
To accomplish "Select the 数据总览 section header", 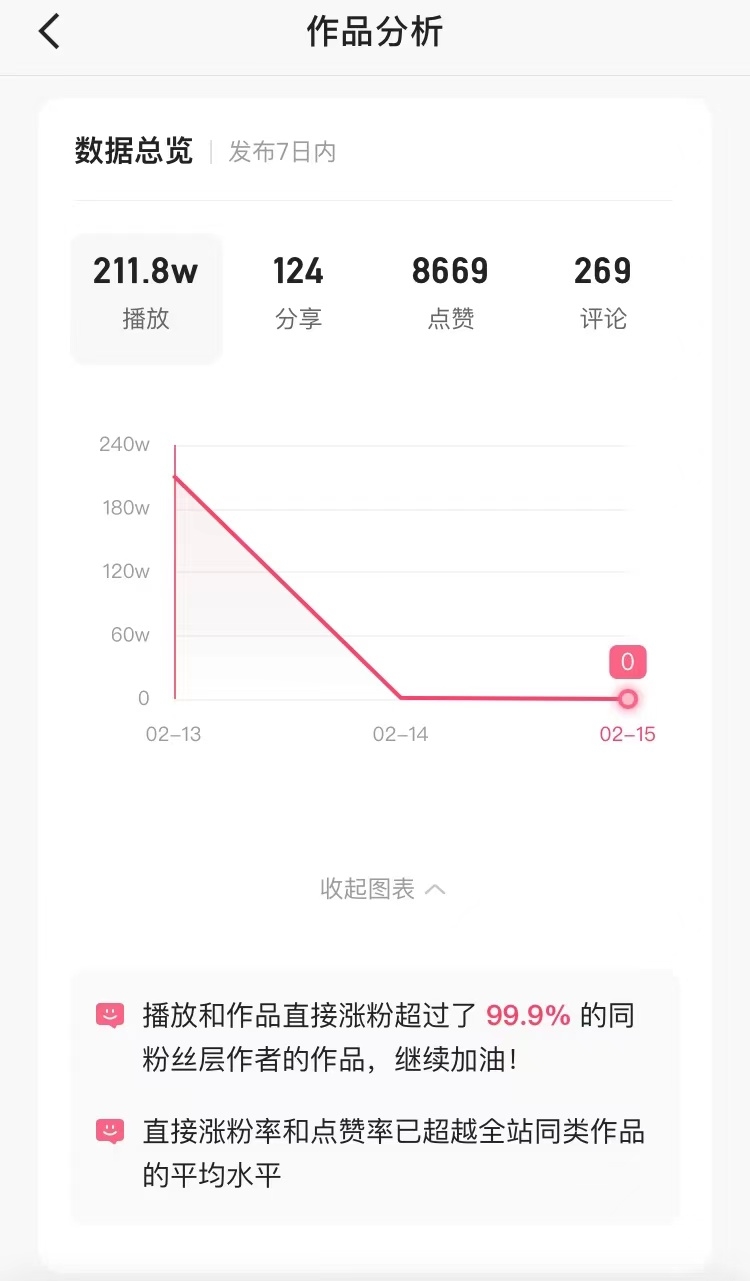I will coord(135,151).
